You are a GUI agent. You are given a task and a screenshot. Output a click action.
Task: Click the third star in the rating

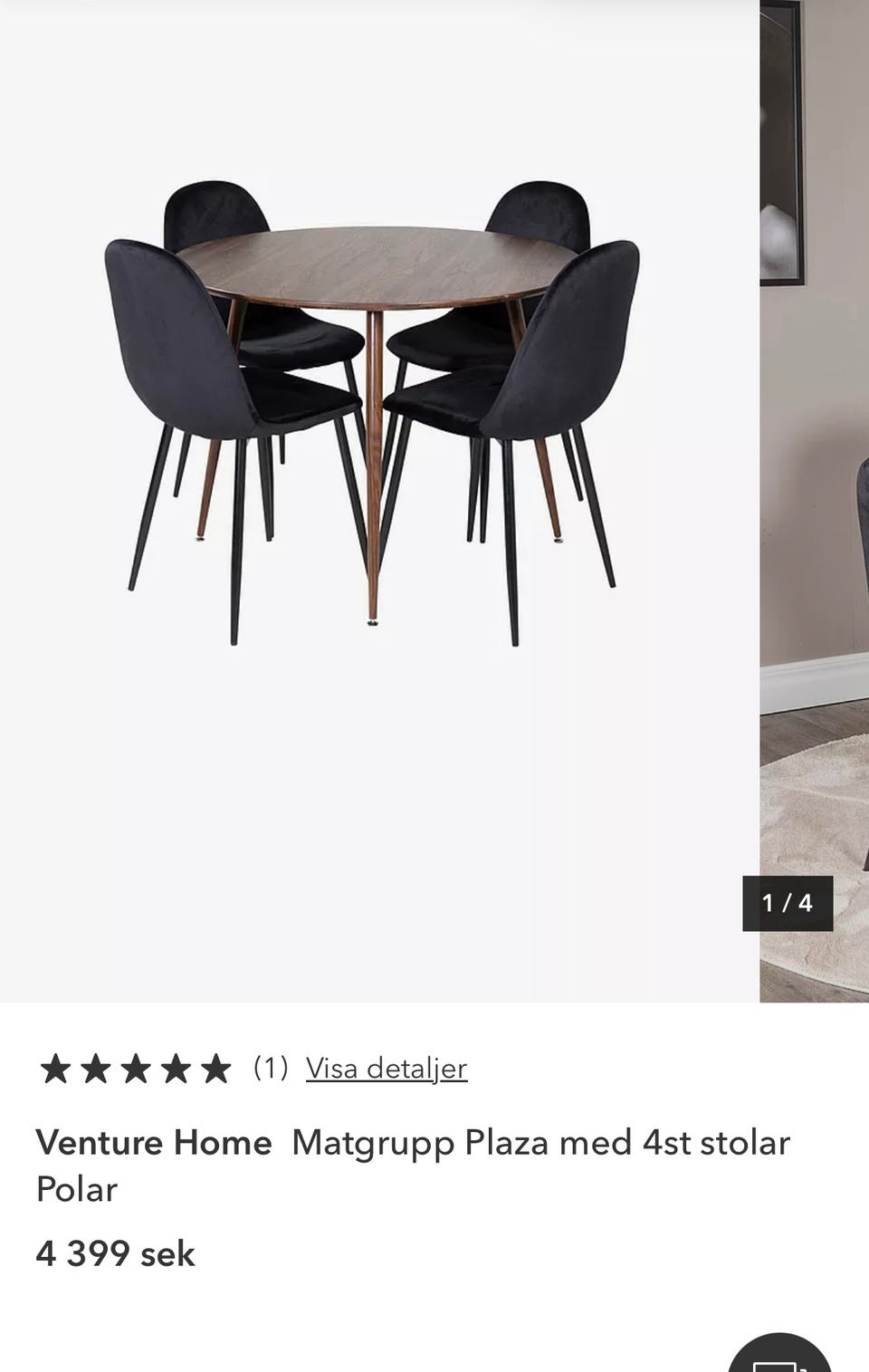click(134, 1069)
